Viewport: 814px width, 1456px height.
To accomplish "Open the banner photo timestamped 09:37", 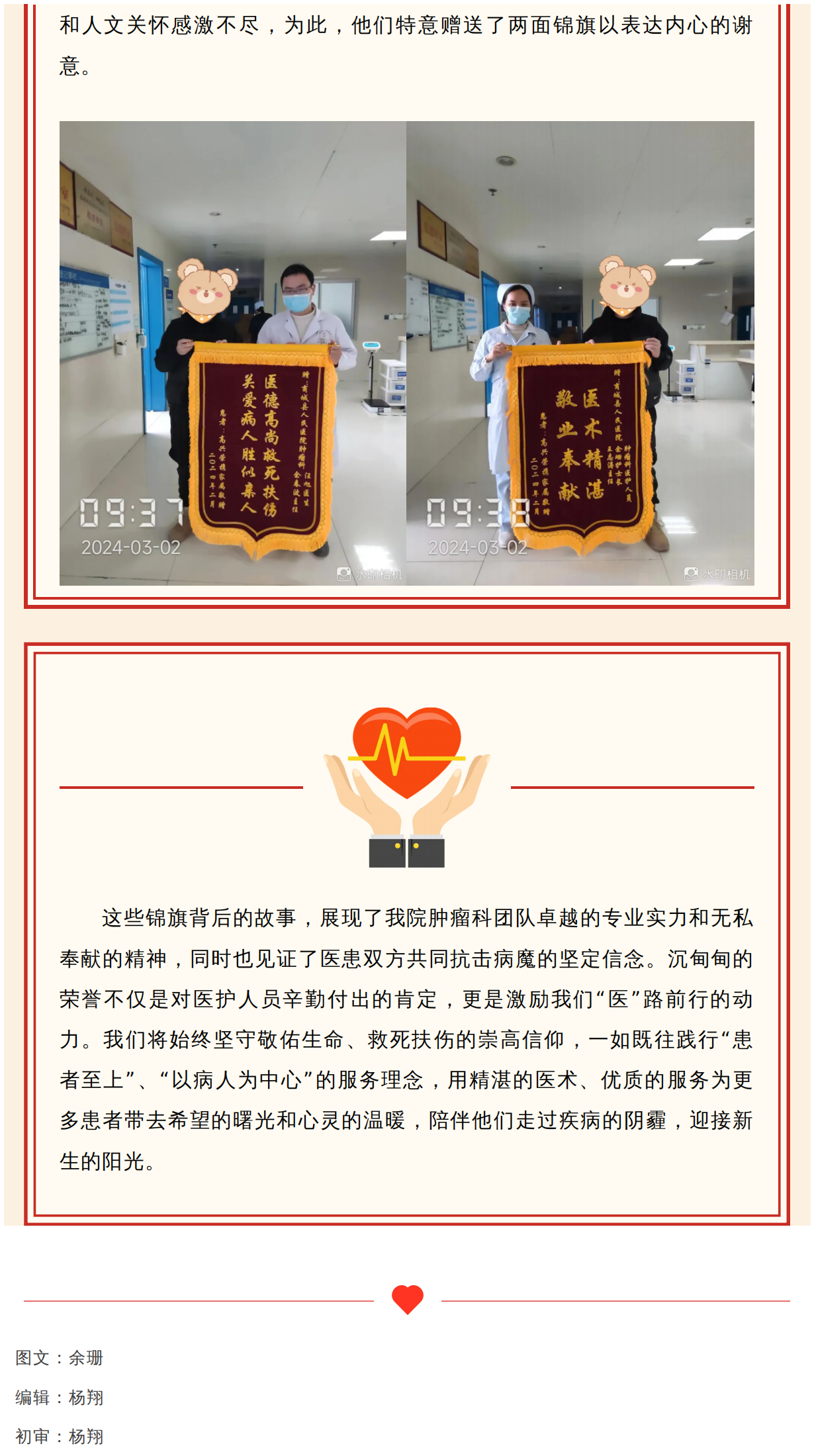I will point(233,353).
